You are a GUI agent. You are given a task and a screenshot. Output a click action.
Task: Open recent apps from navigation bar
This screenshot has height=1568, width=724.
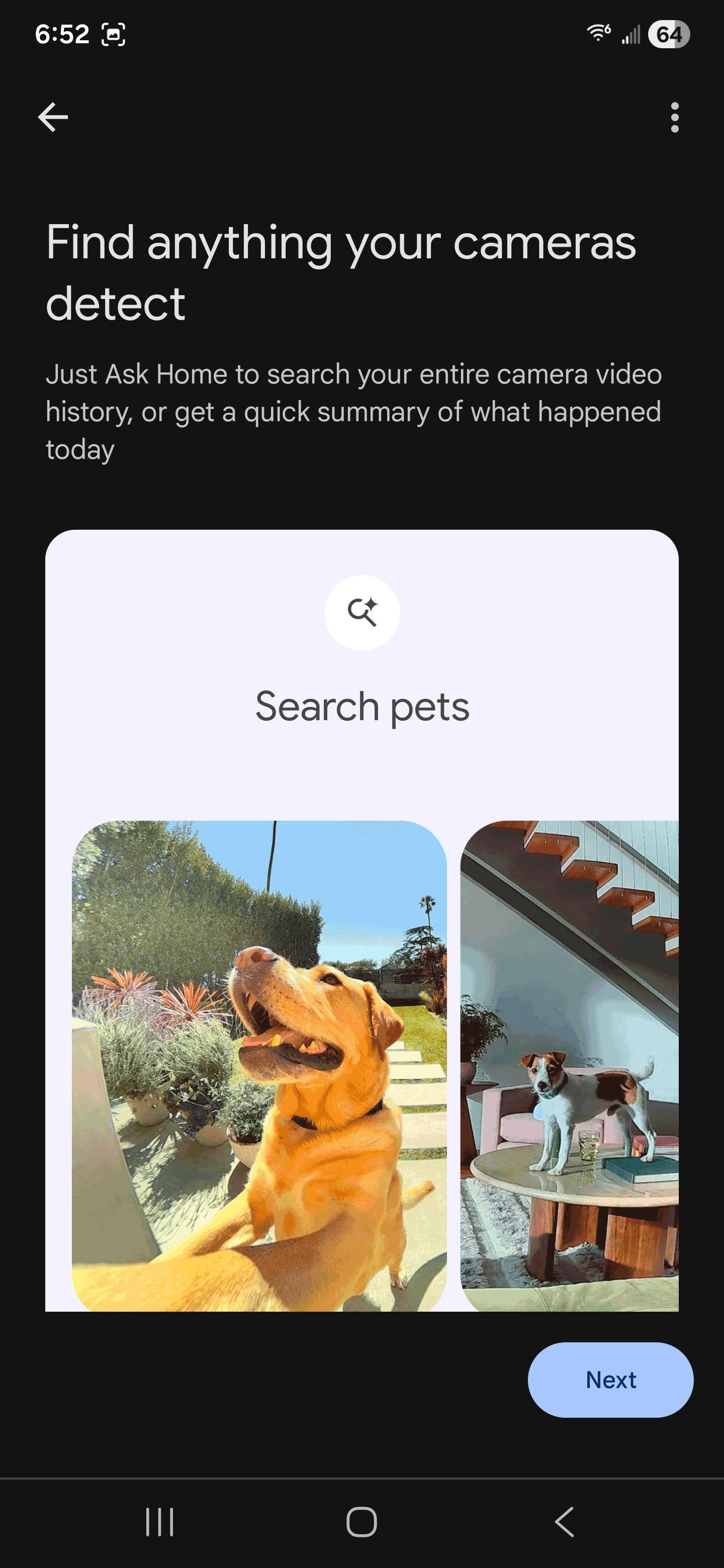tap(159, 1522)
